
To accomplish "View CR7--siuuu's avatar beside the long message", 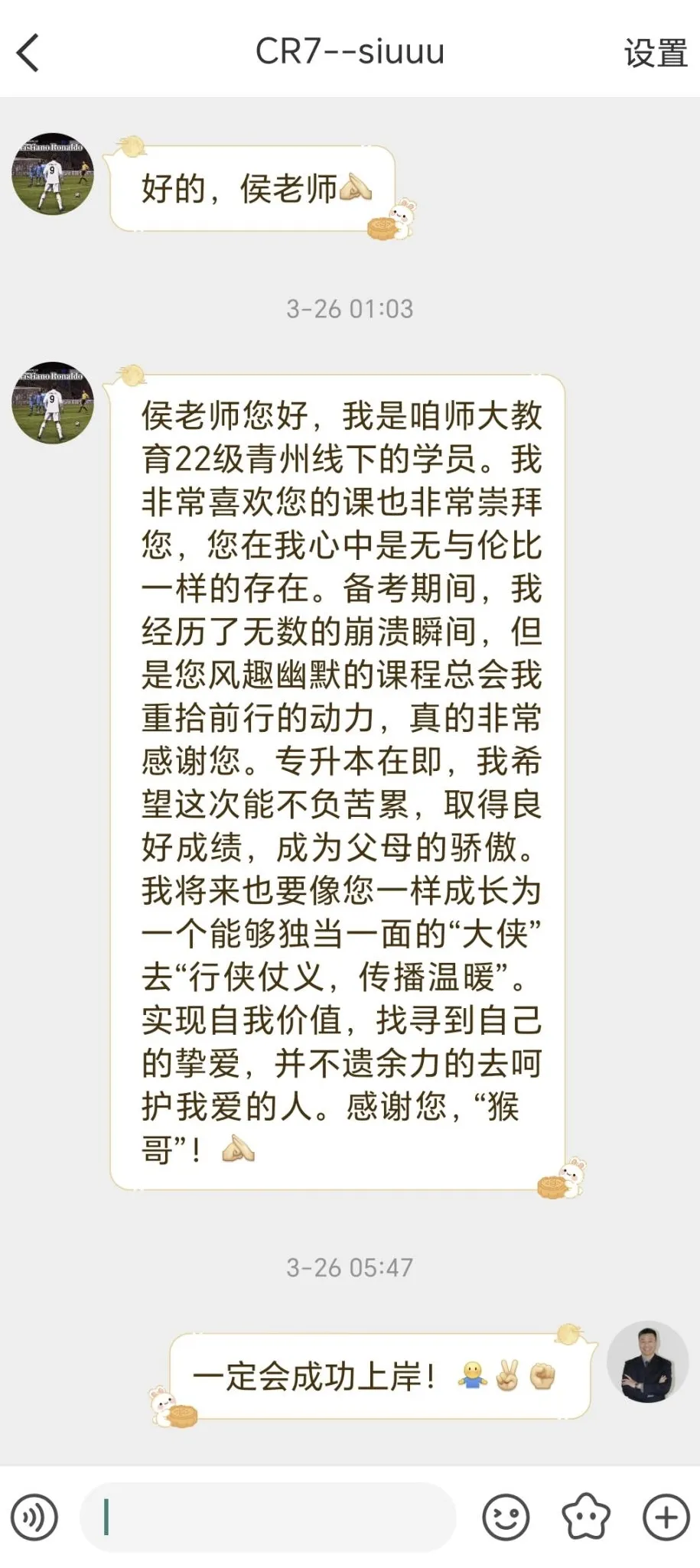I will (53, 403).
